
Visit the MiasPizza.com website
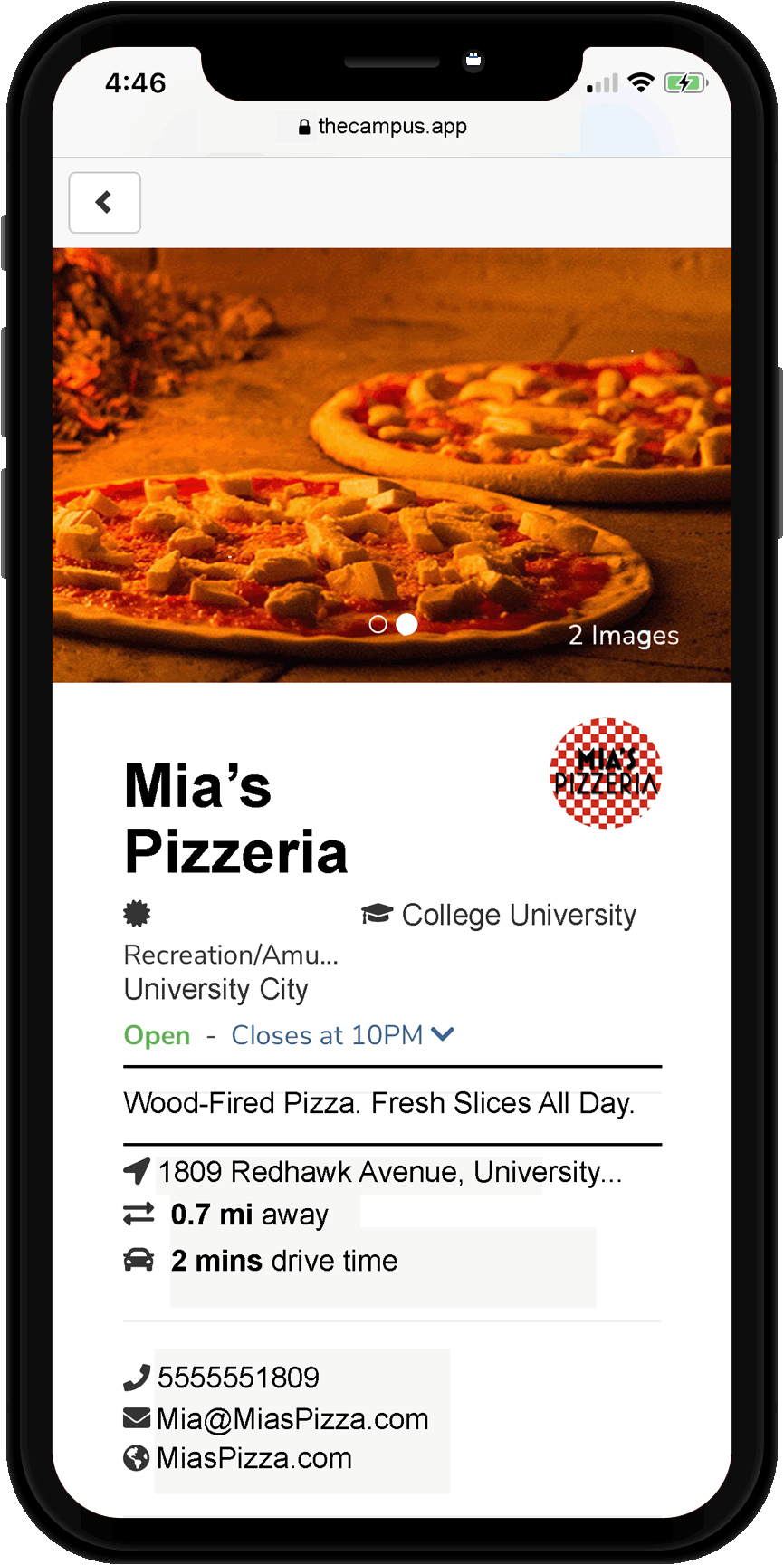(x=253, y=1458)
